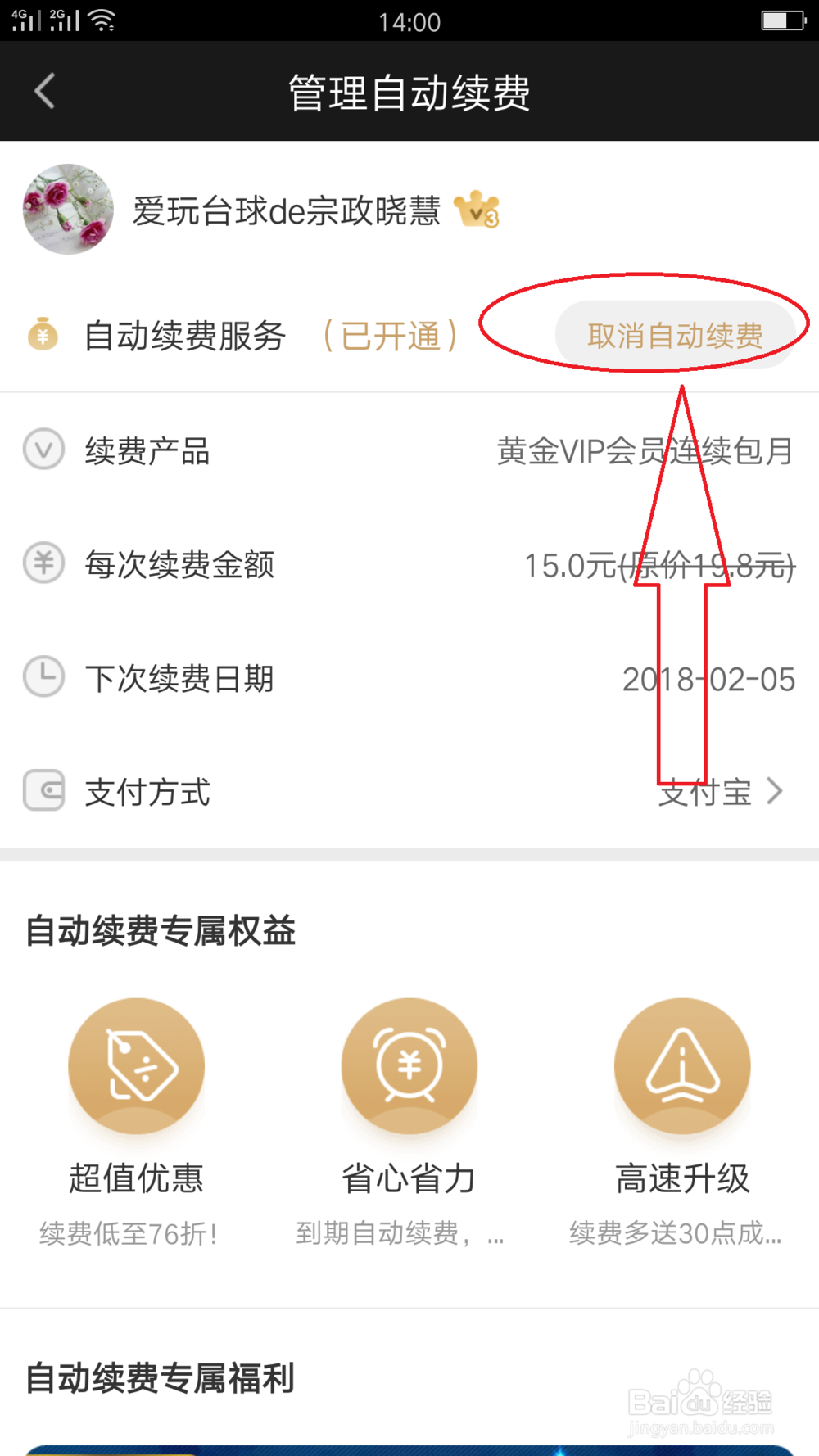819x1456 pixels.
Task: Click the username 爱玩台球de宗政晓慧
Action: tap(287, 211)
